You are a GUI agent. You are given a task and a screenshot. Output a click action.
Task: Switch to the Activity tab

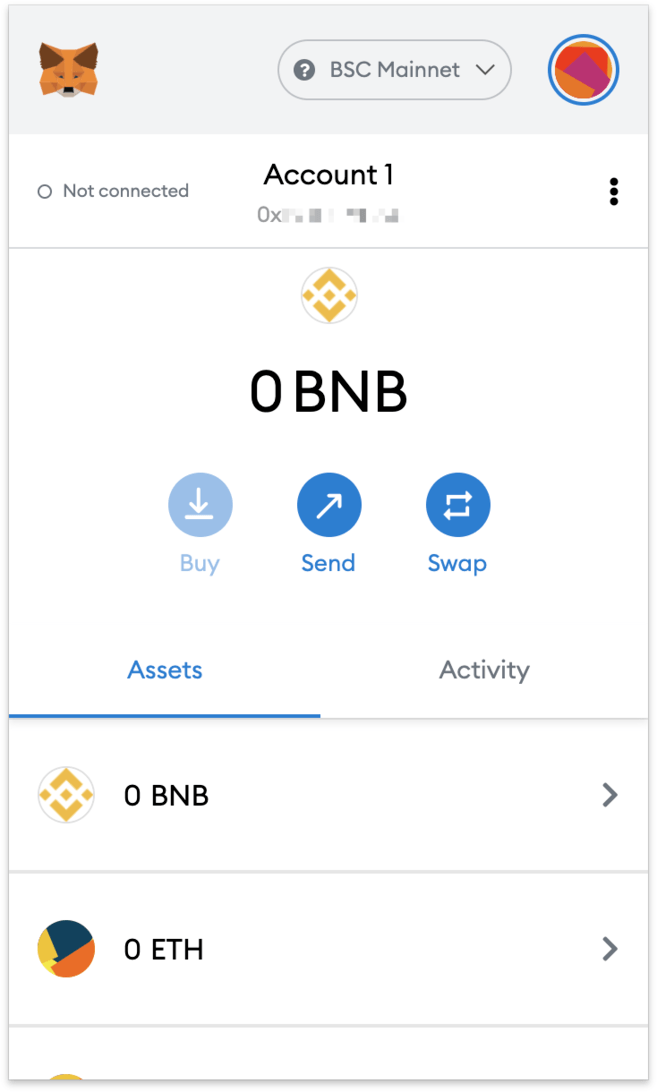coord(484,670)
